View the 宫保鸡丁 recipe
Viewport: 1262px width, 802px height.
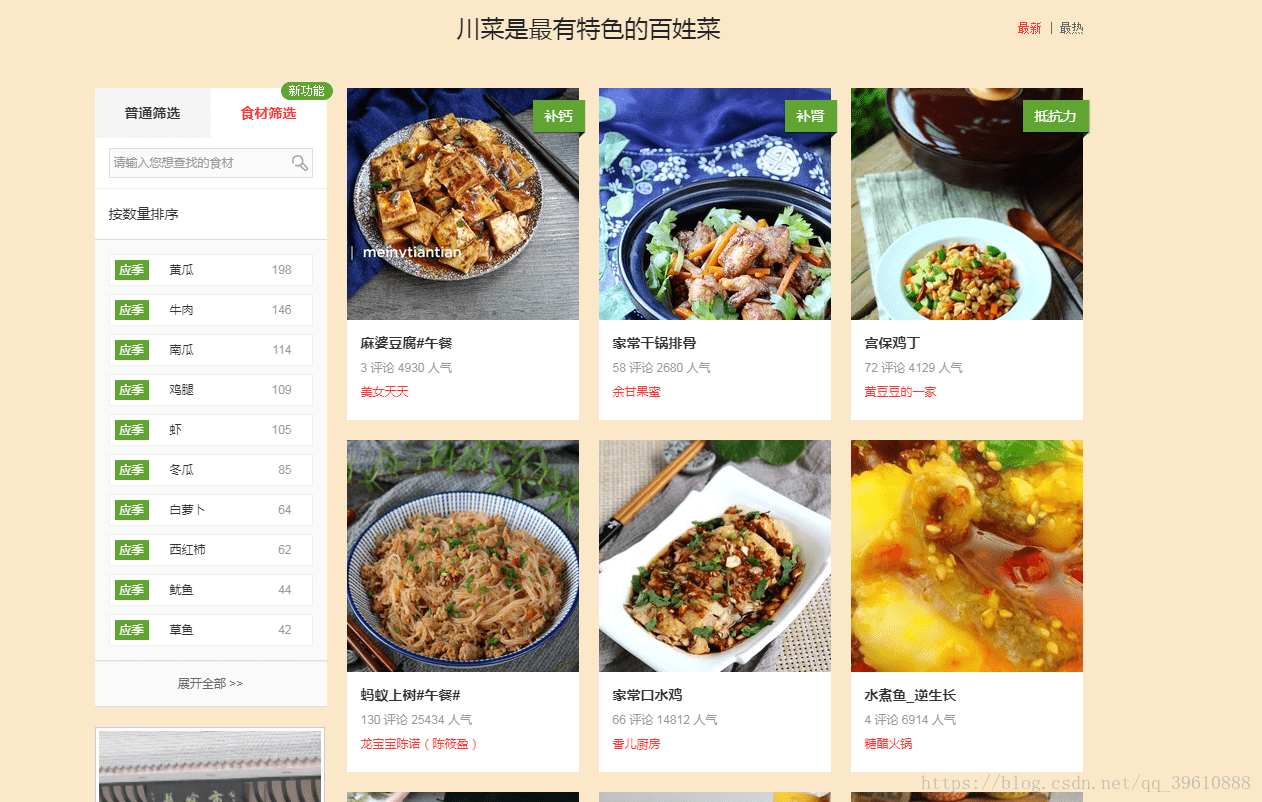(x=966, y=205)
